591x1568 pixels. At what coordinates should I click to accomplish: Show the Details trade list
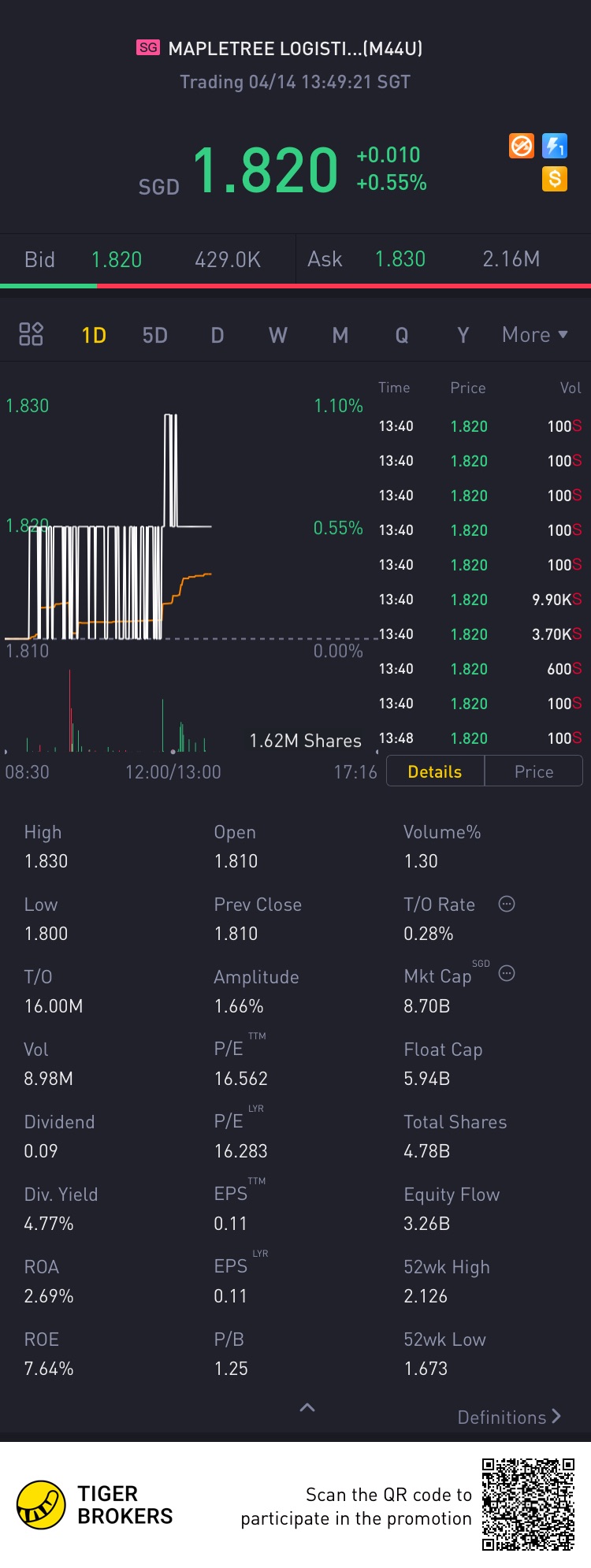point(435,771)
